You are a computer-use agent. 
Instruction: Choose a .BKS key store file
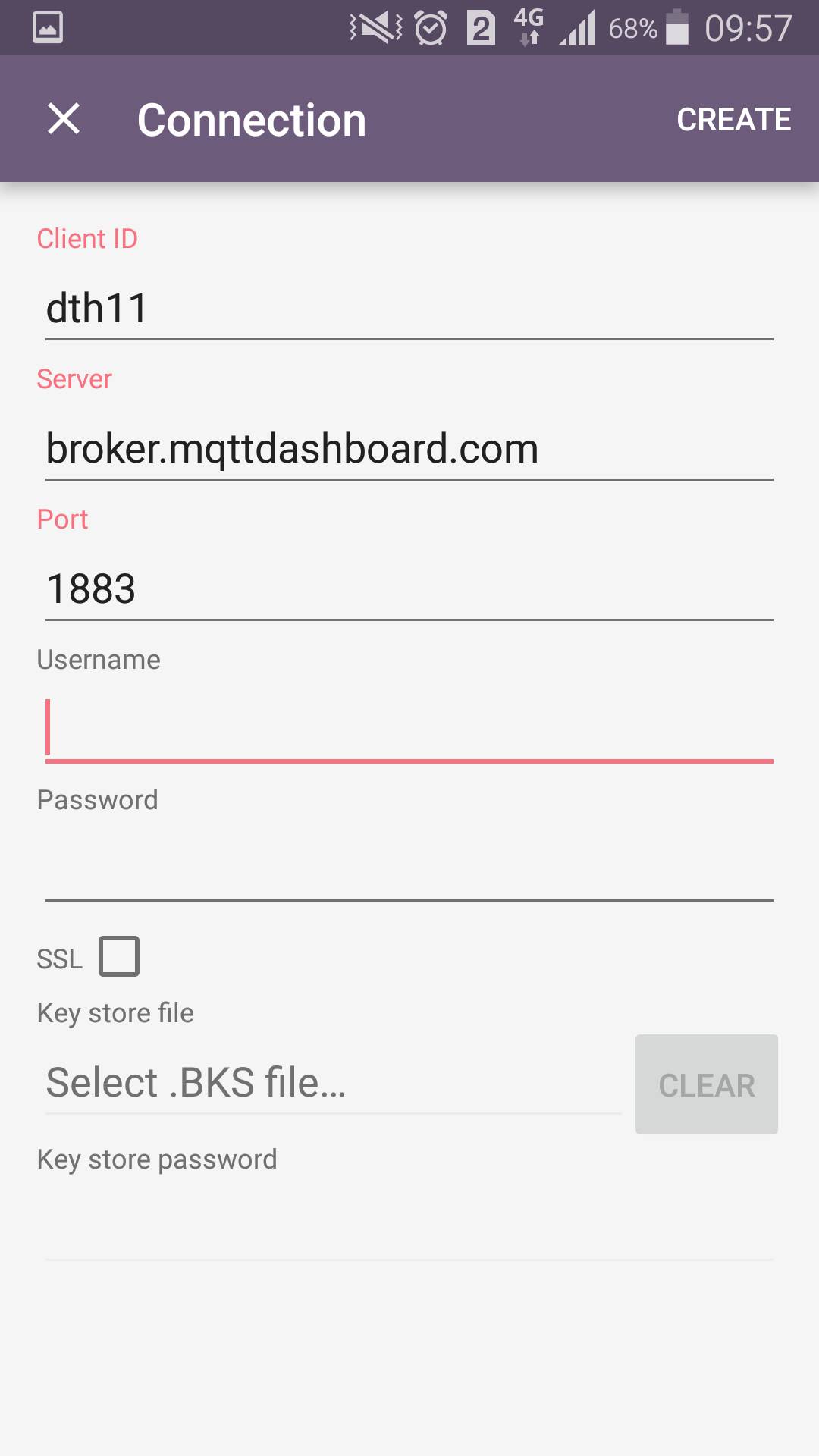tap(334, 1083)
